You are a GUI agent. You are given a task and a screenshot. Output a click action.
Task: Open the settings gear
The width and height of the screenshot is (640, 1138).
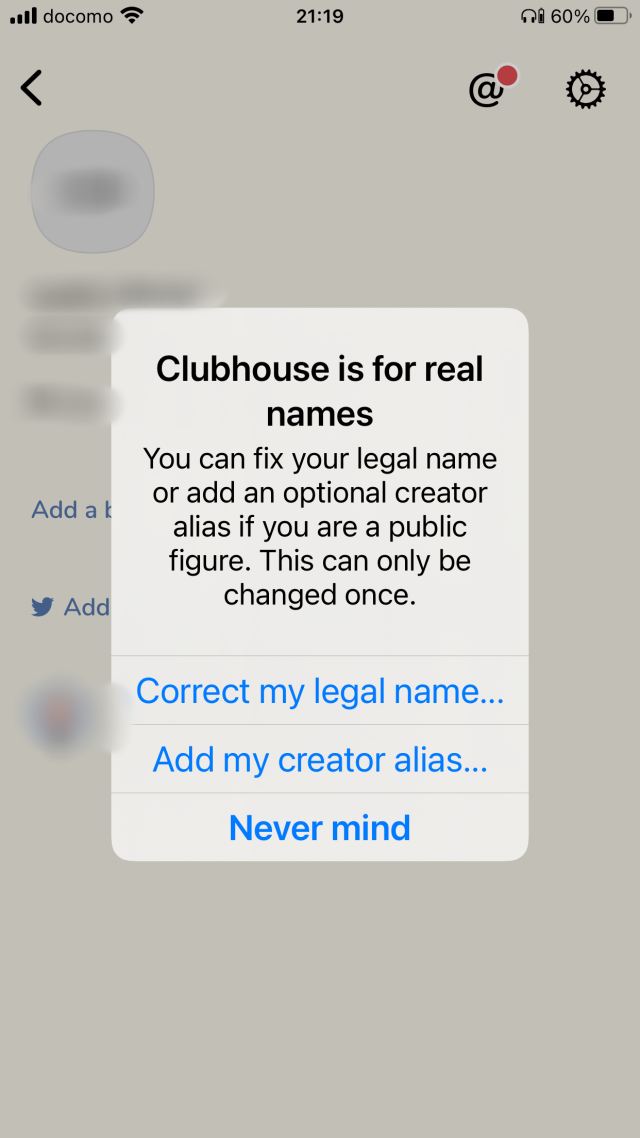(x=586, y=89)
